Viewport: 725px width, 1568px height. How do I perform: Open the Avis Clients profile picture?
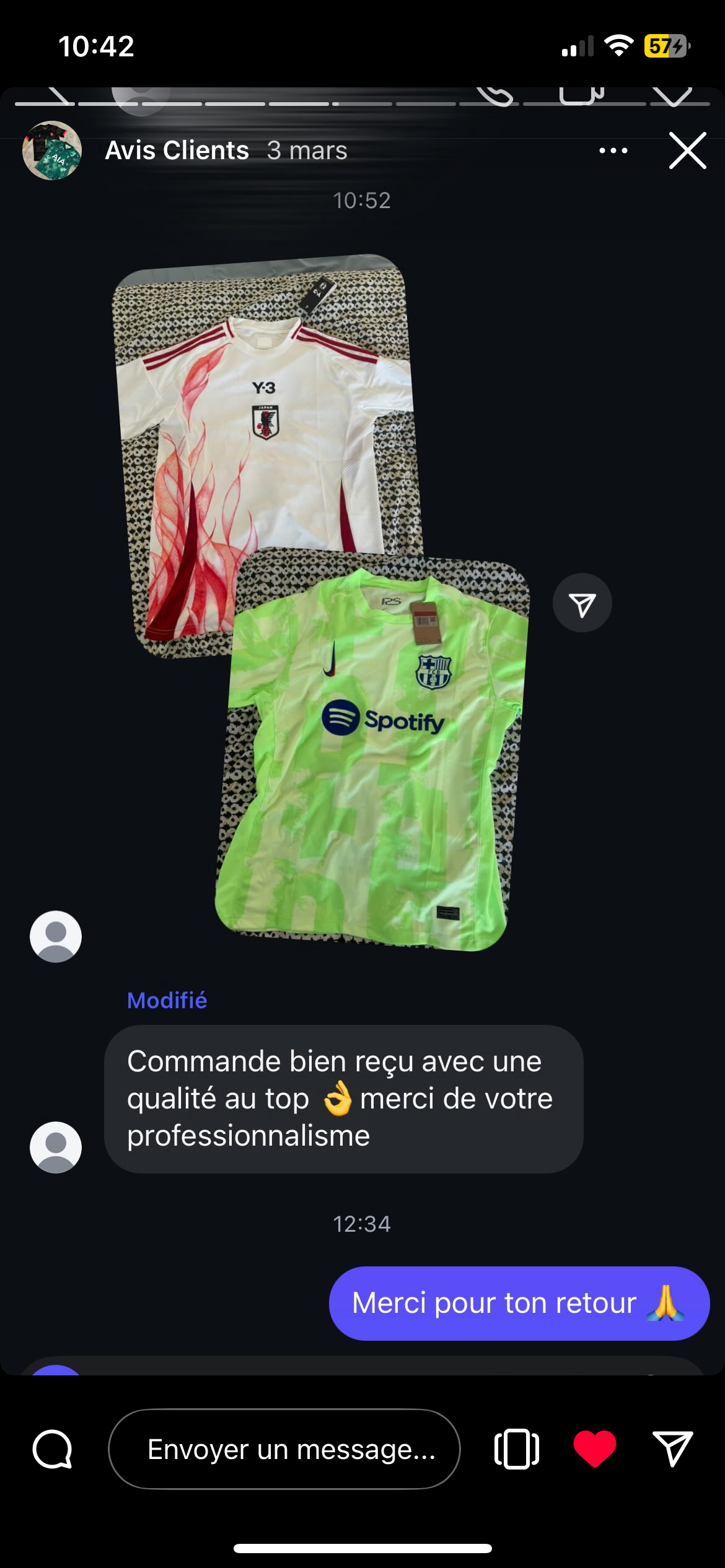coord(52,150)
